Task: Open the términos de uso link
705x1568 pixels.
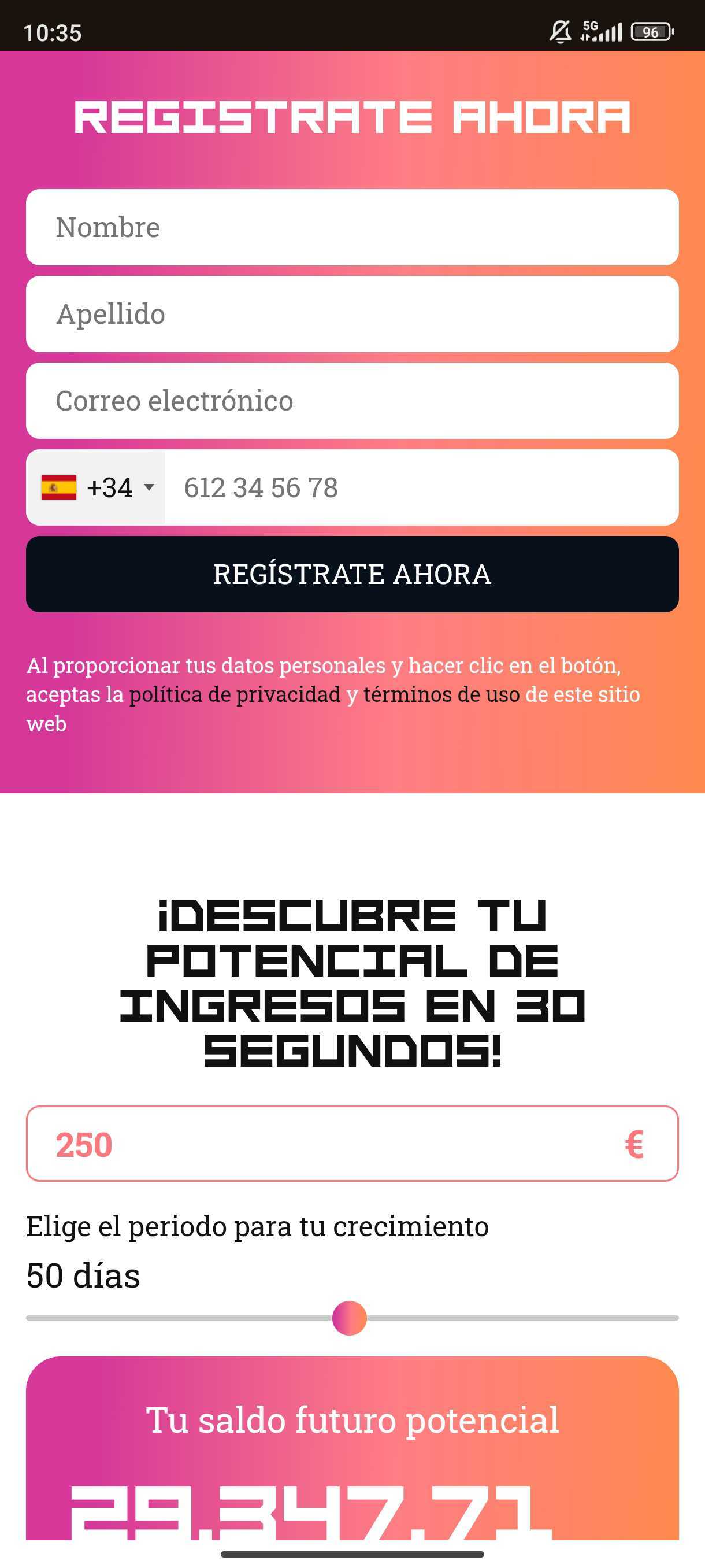Action: tap(441, 694)
